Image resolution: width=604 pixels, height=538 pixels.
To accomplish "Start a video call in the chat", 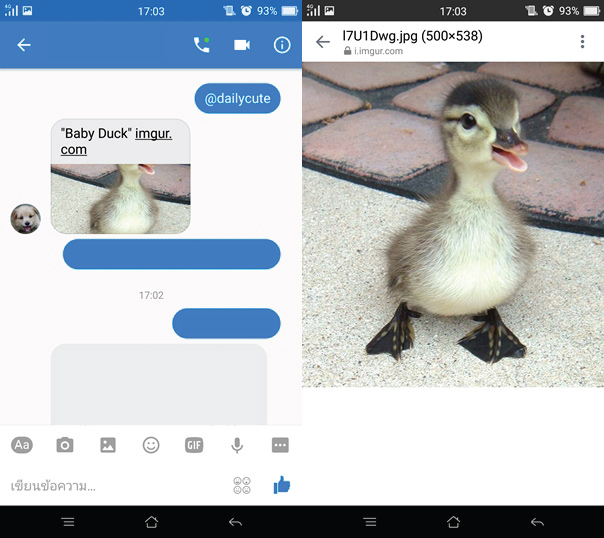I will point(241,45).
